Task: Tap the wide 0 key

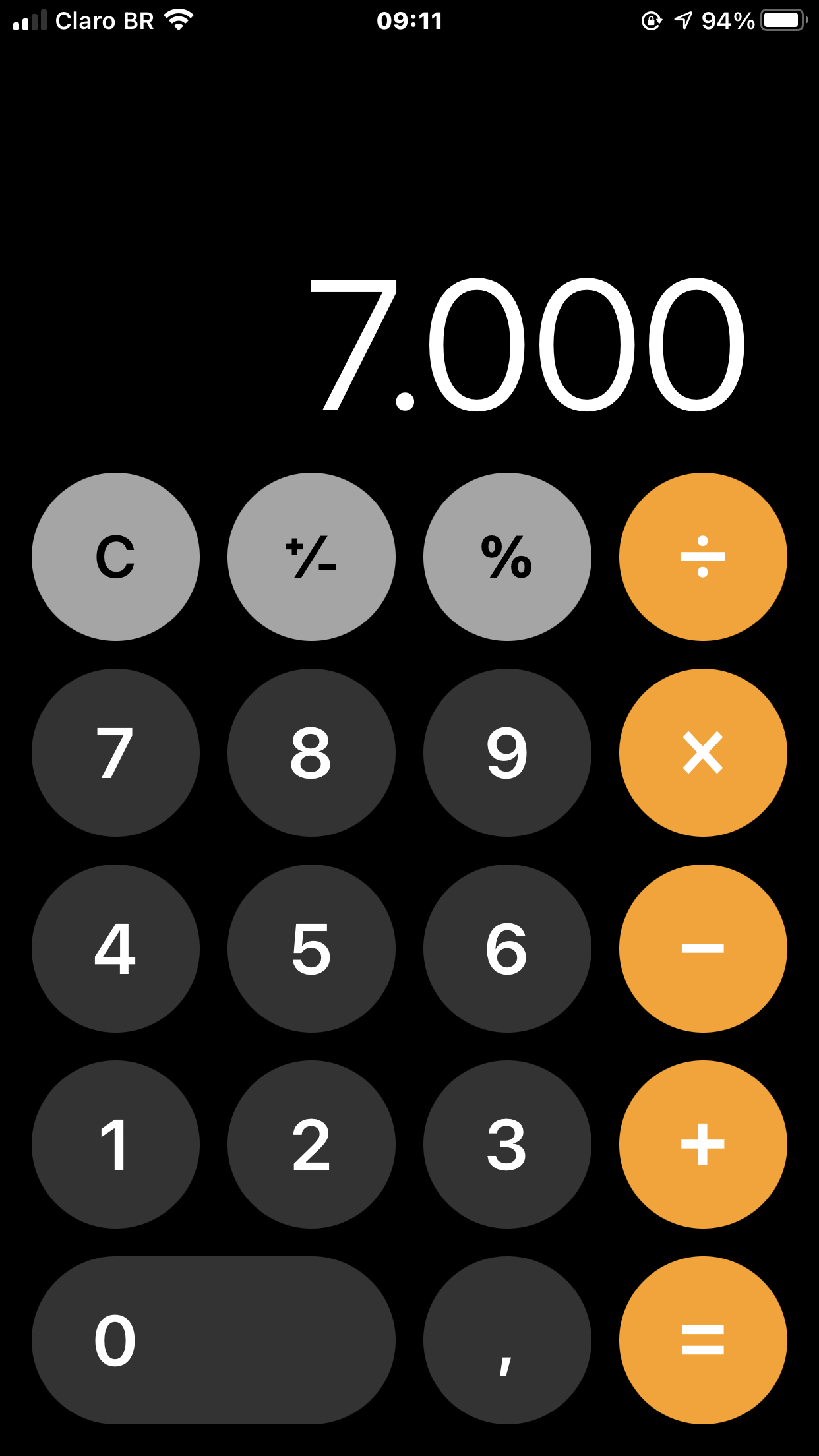Action: pos(213,1340)
